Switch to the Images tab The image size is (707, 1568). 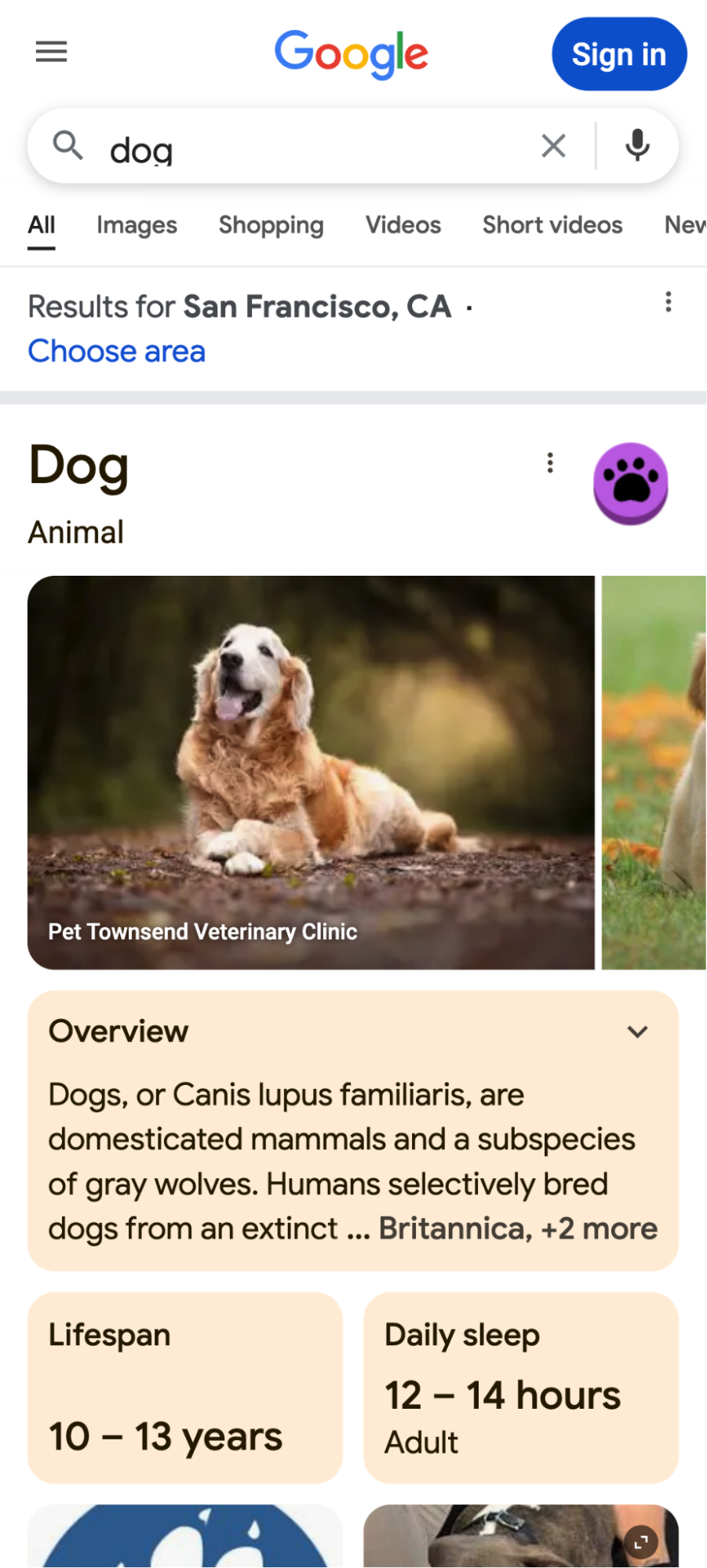137,225
